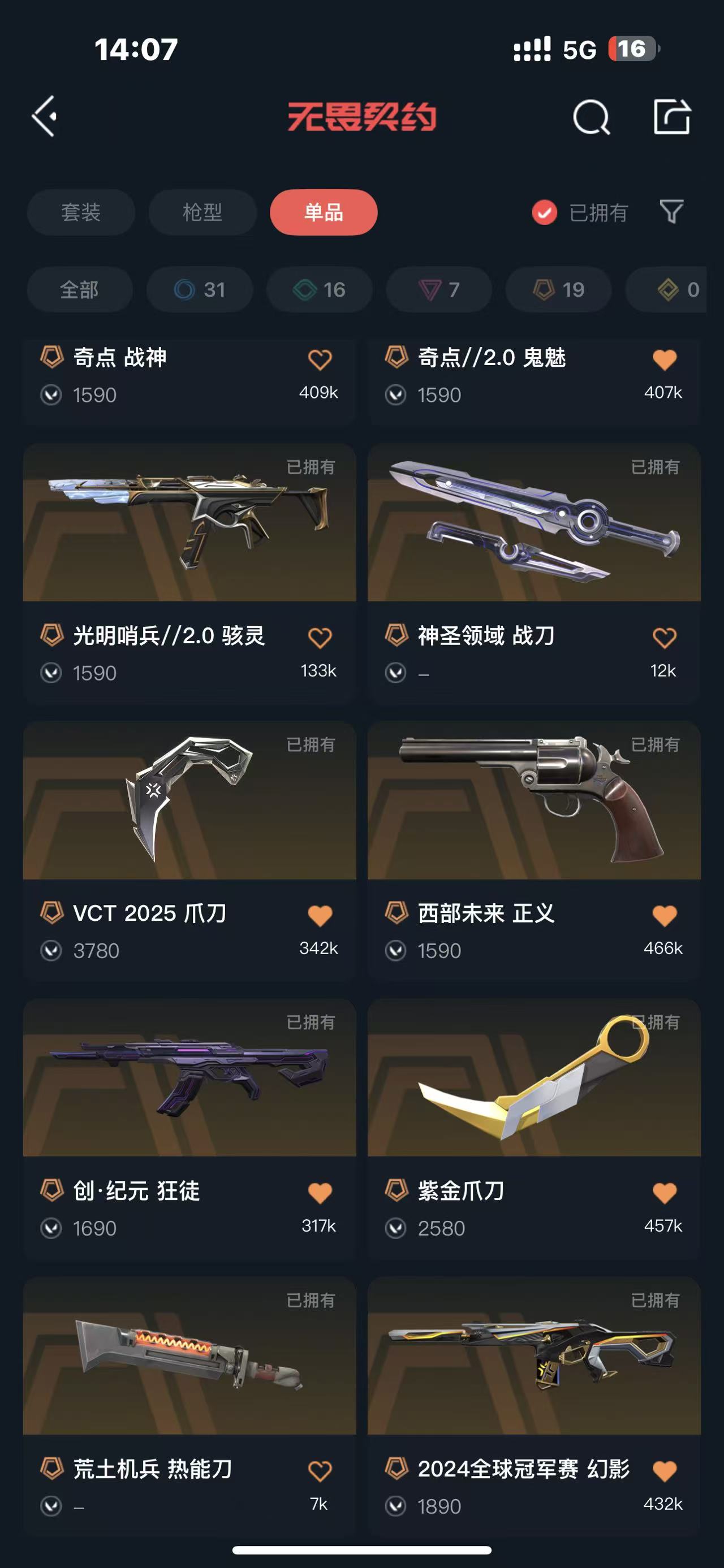Open the filter funnel icon
This screenshot has width=724, height=1568.
tap(671, 212)
